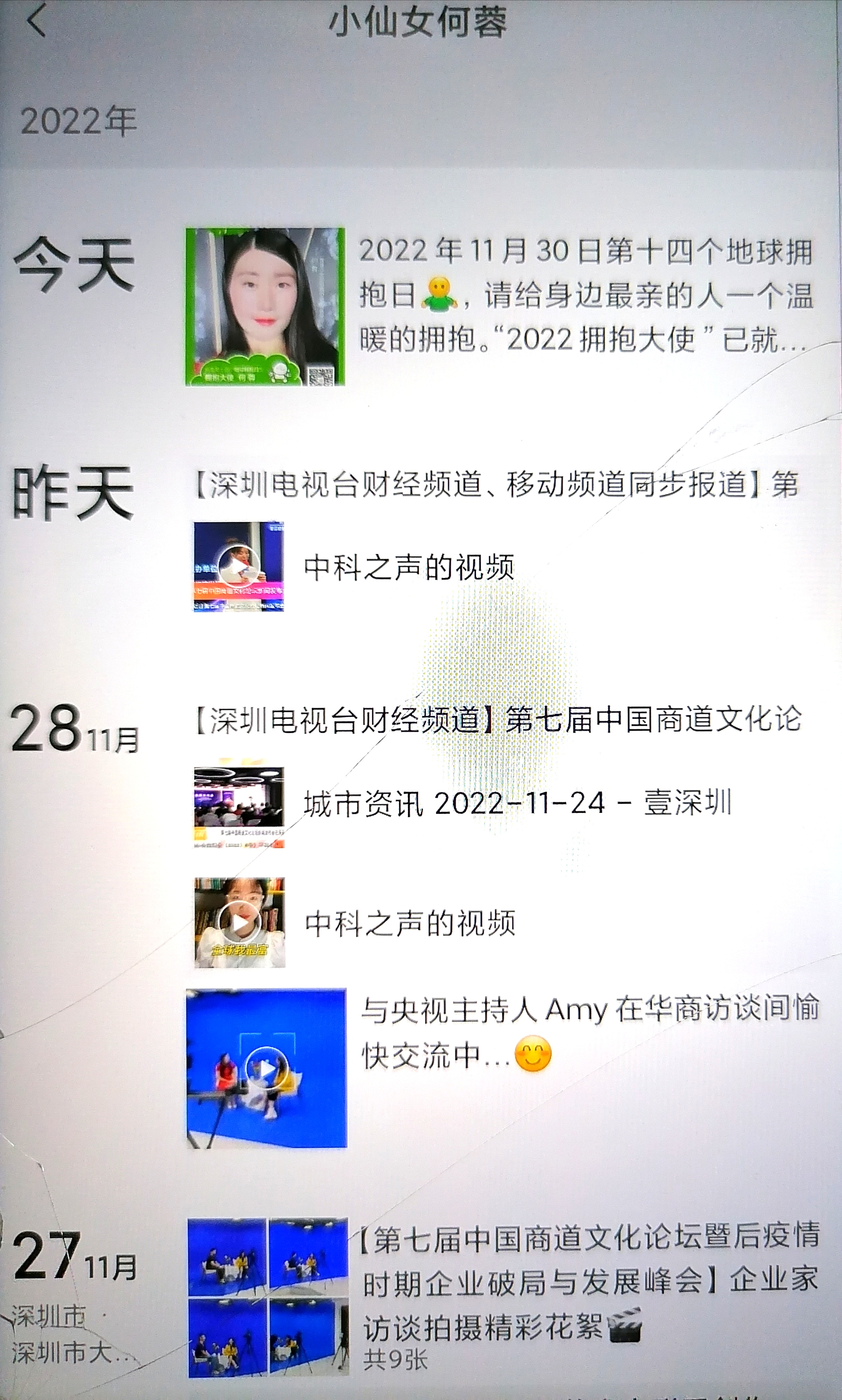842x1400 pixels.
Task: Open the 28 Nov post 【深圳电视台财经频道】第七届
Action: pos(498,720)
